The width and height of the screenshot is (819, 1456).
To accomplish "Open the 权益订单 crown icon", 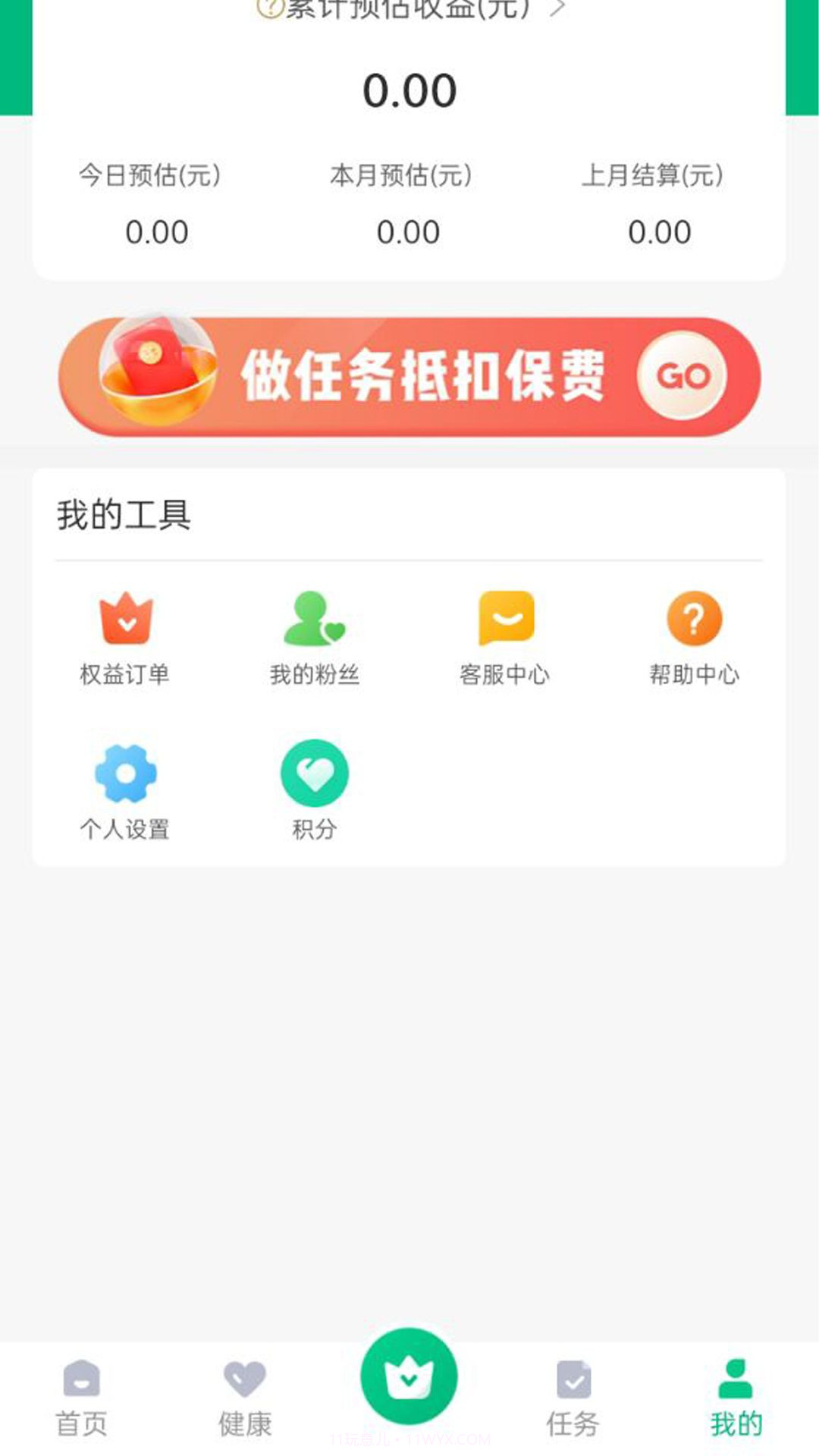I will pyautogui.click(x=126, y=622).
